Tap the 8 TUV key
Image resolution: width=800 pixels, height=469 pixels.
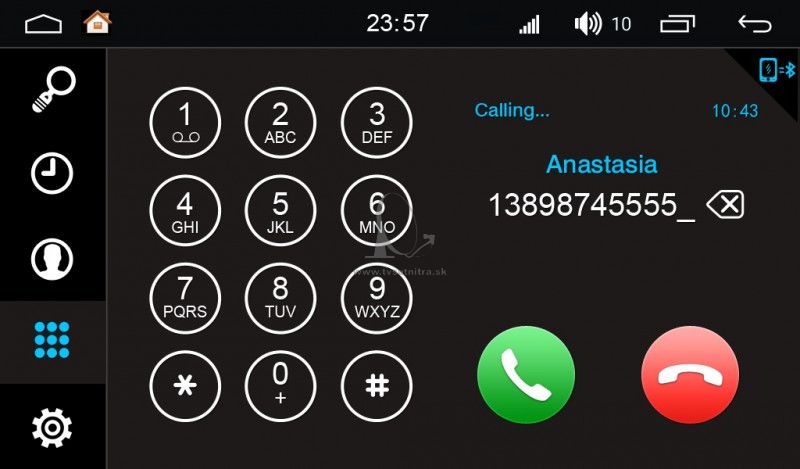(x=280, y=298)
